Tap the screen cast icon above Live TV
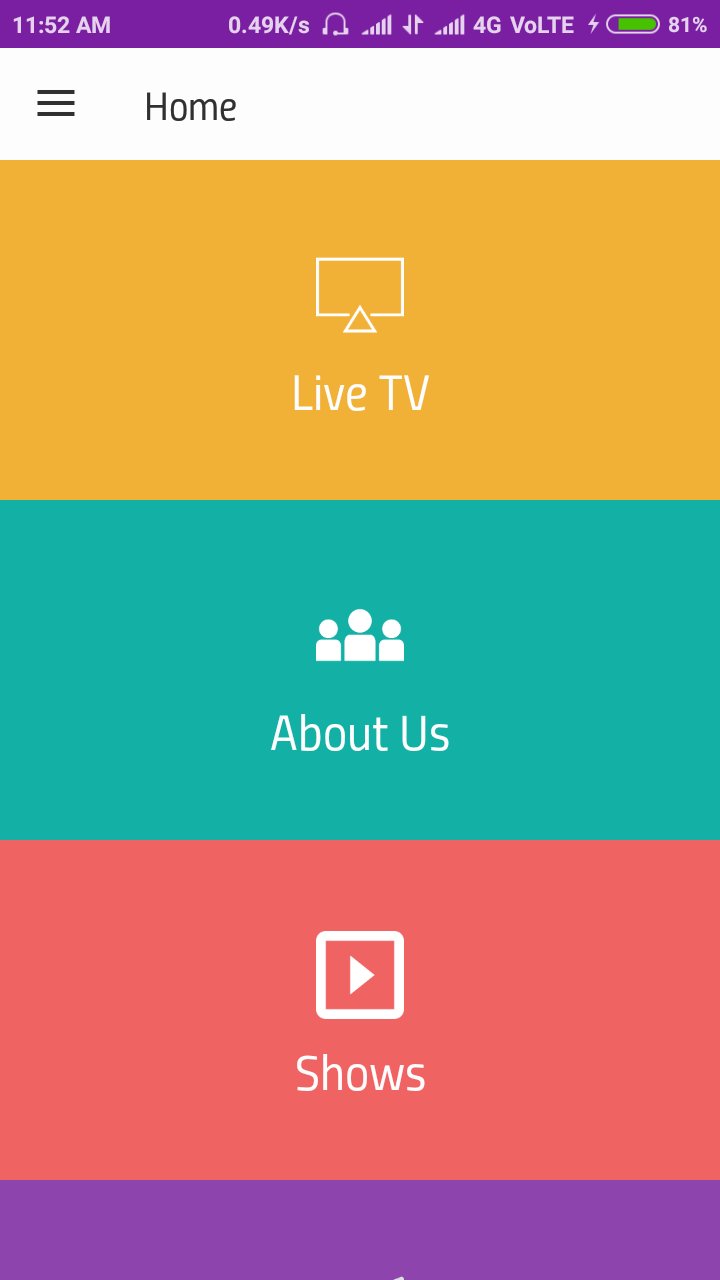 click(x=360, y=292)
